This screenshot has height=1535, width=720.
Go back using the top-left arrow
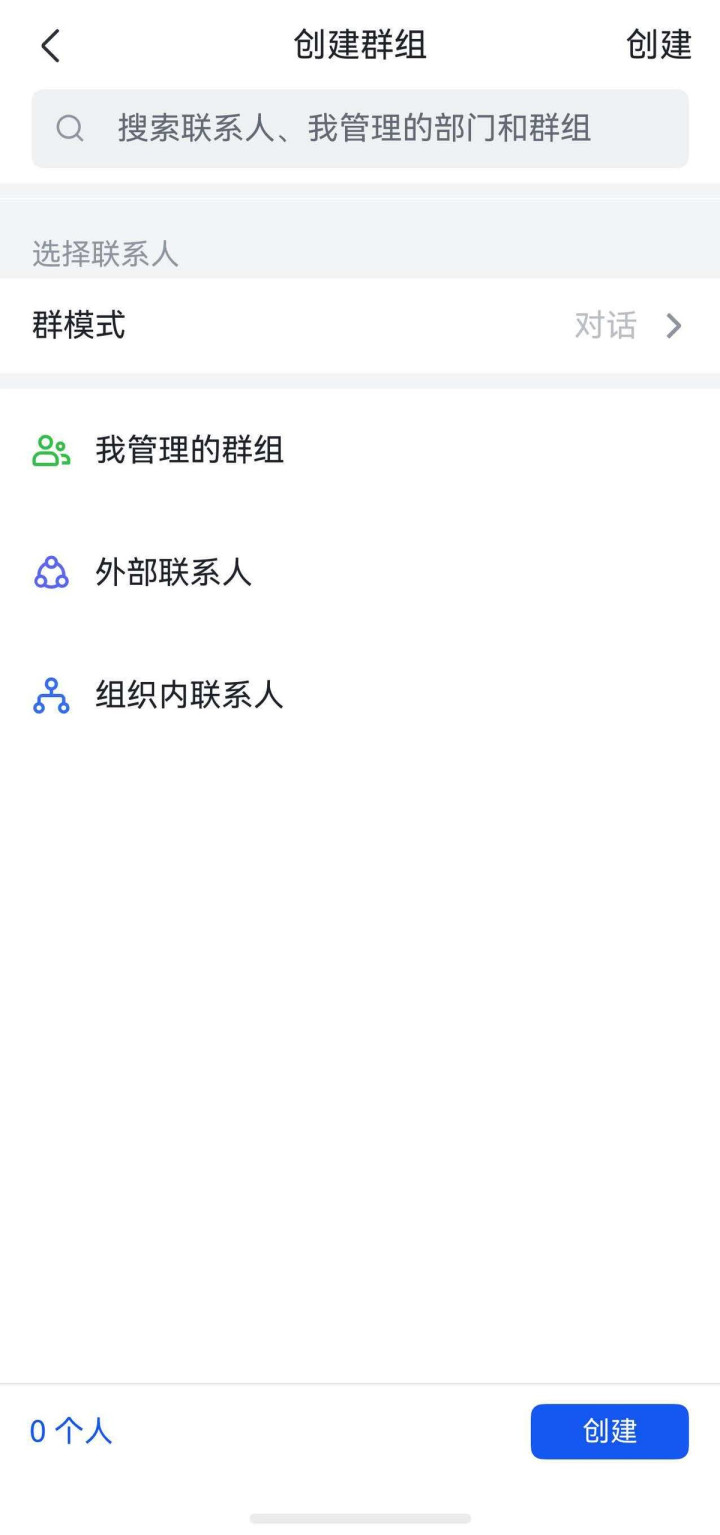click(50, 45)
